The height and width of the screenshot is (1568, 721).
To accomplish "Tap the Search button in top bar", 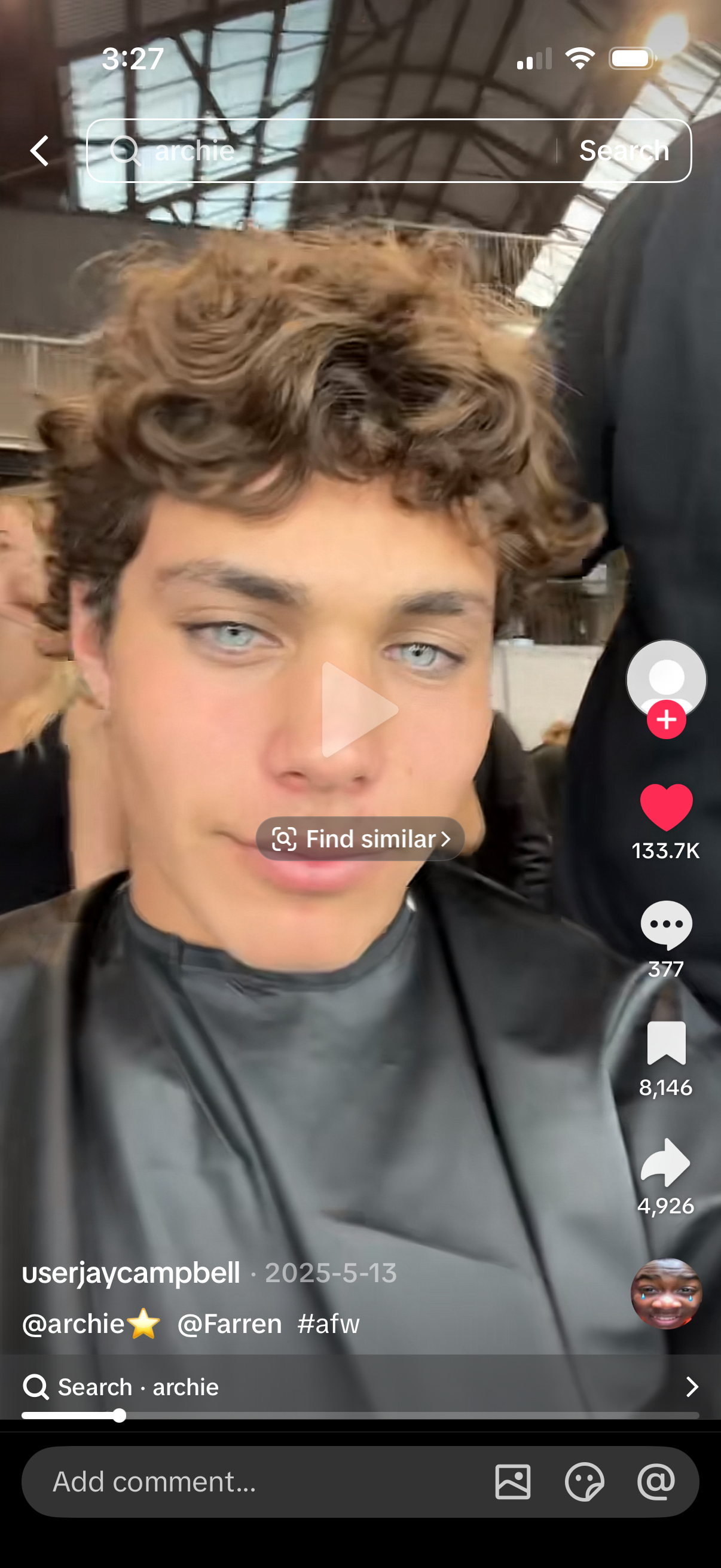I will (x=624, y=150).
